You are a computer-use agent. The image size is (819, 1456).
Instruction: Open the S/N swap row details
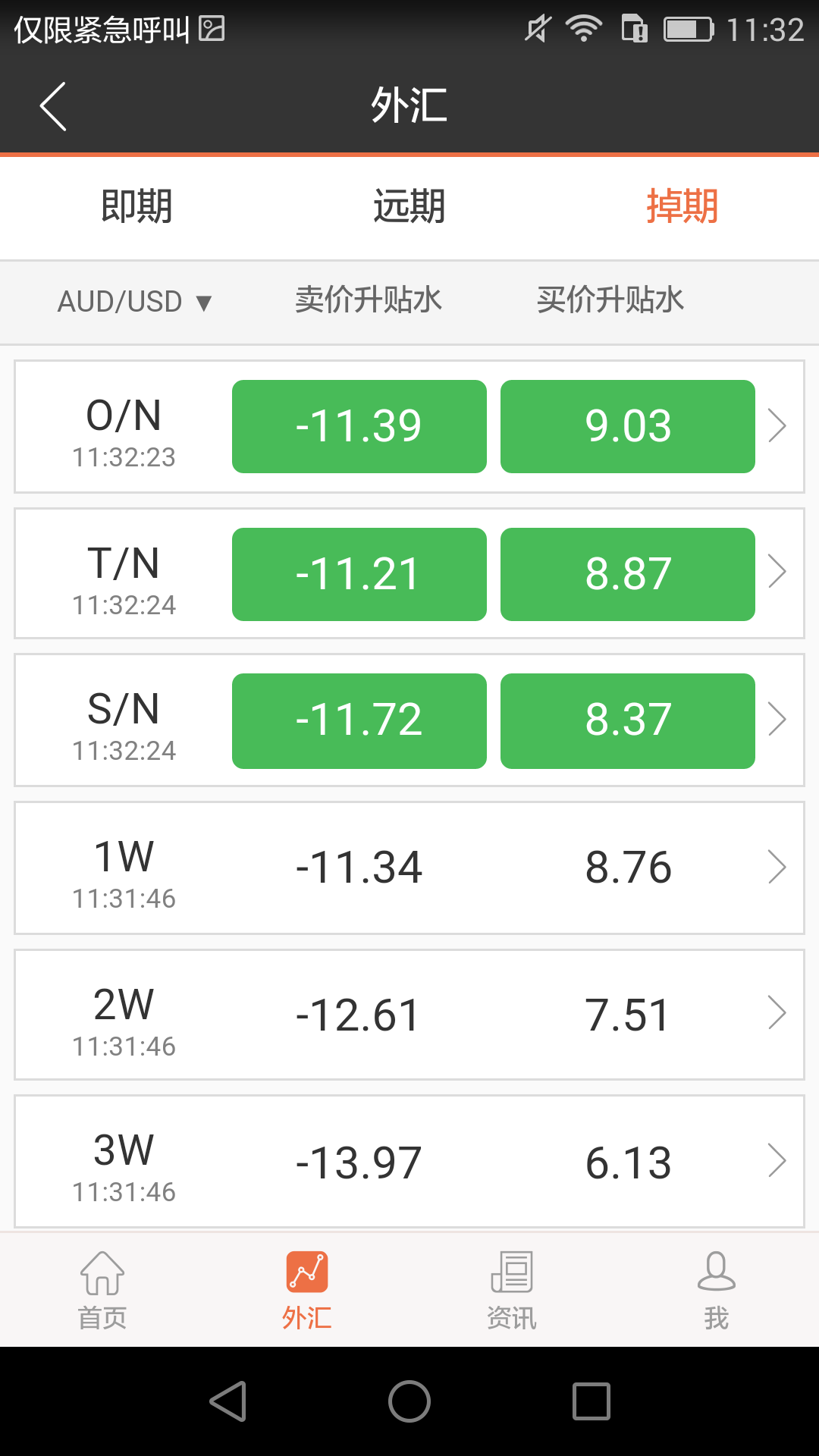tap(777, 720)
